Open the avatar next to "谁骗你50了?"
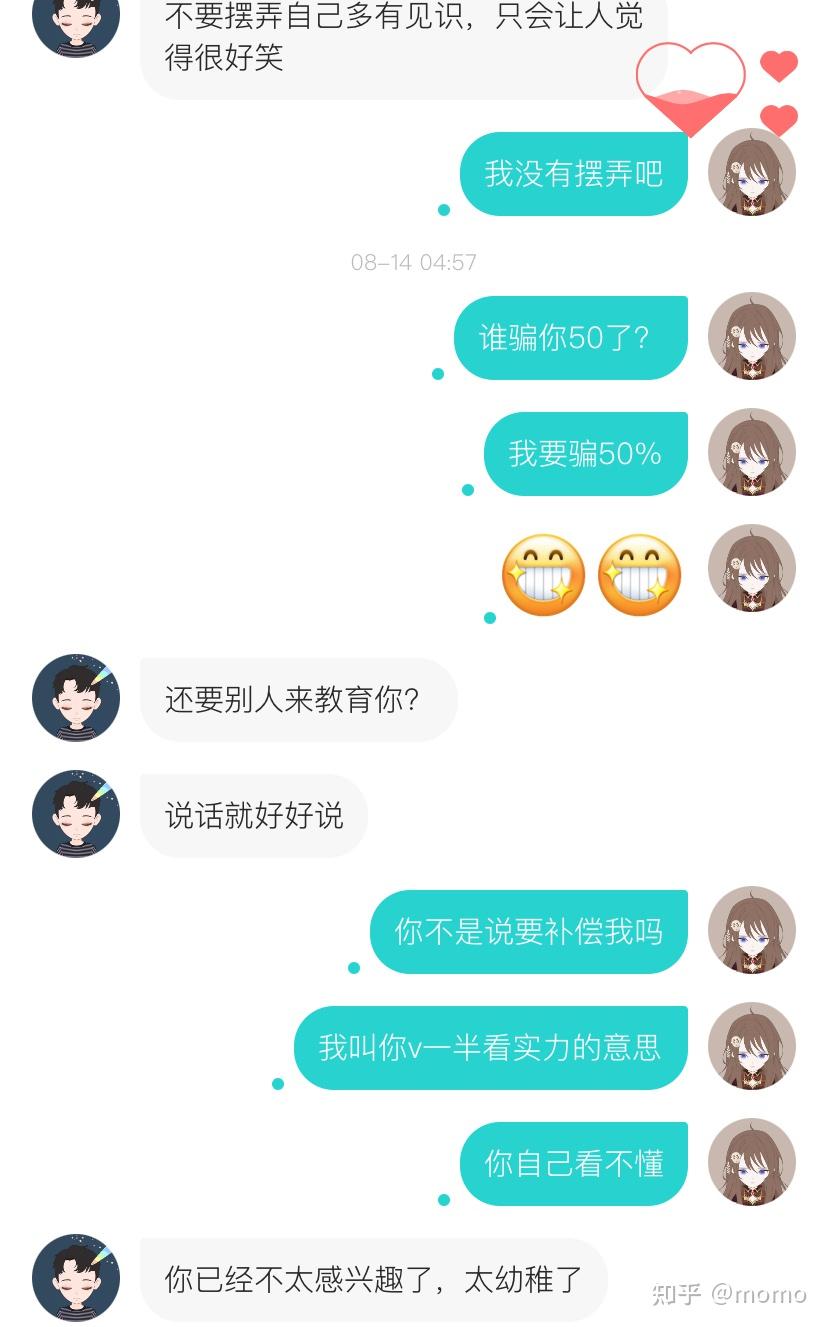This screenshot has width=828, height=1327. pos(752,336)
